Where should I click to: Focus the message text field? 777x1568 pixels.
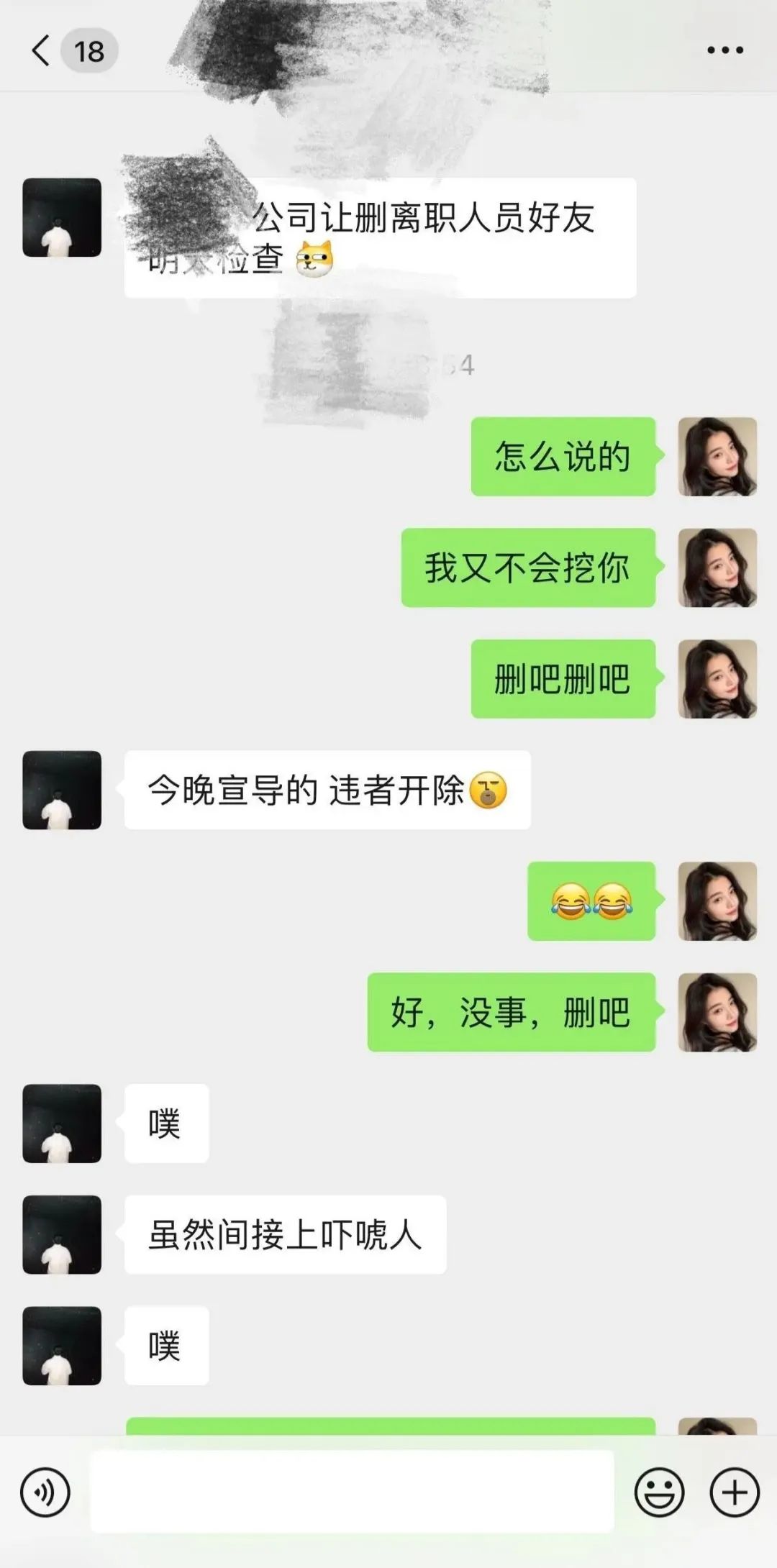pos(352,1492)
